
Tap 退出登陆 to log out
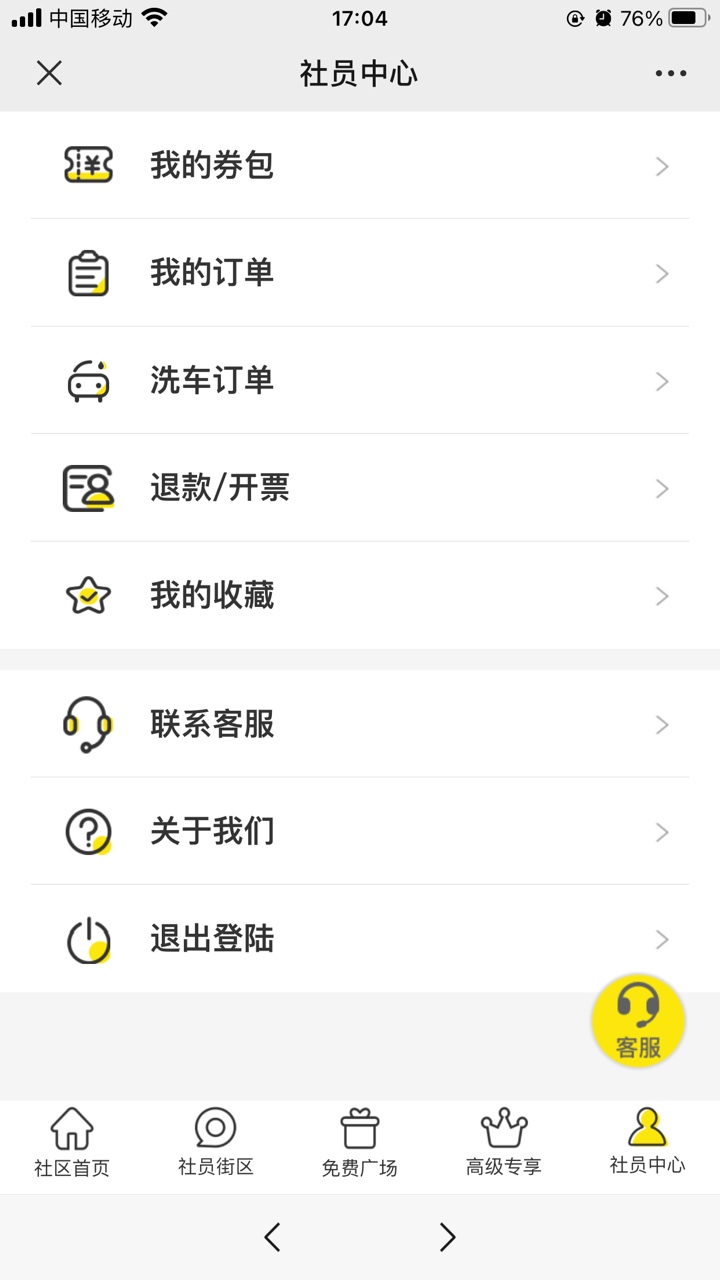pos(360,939)
